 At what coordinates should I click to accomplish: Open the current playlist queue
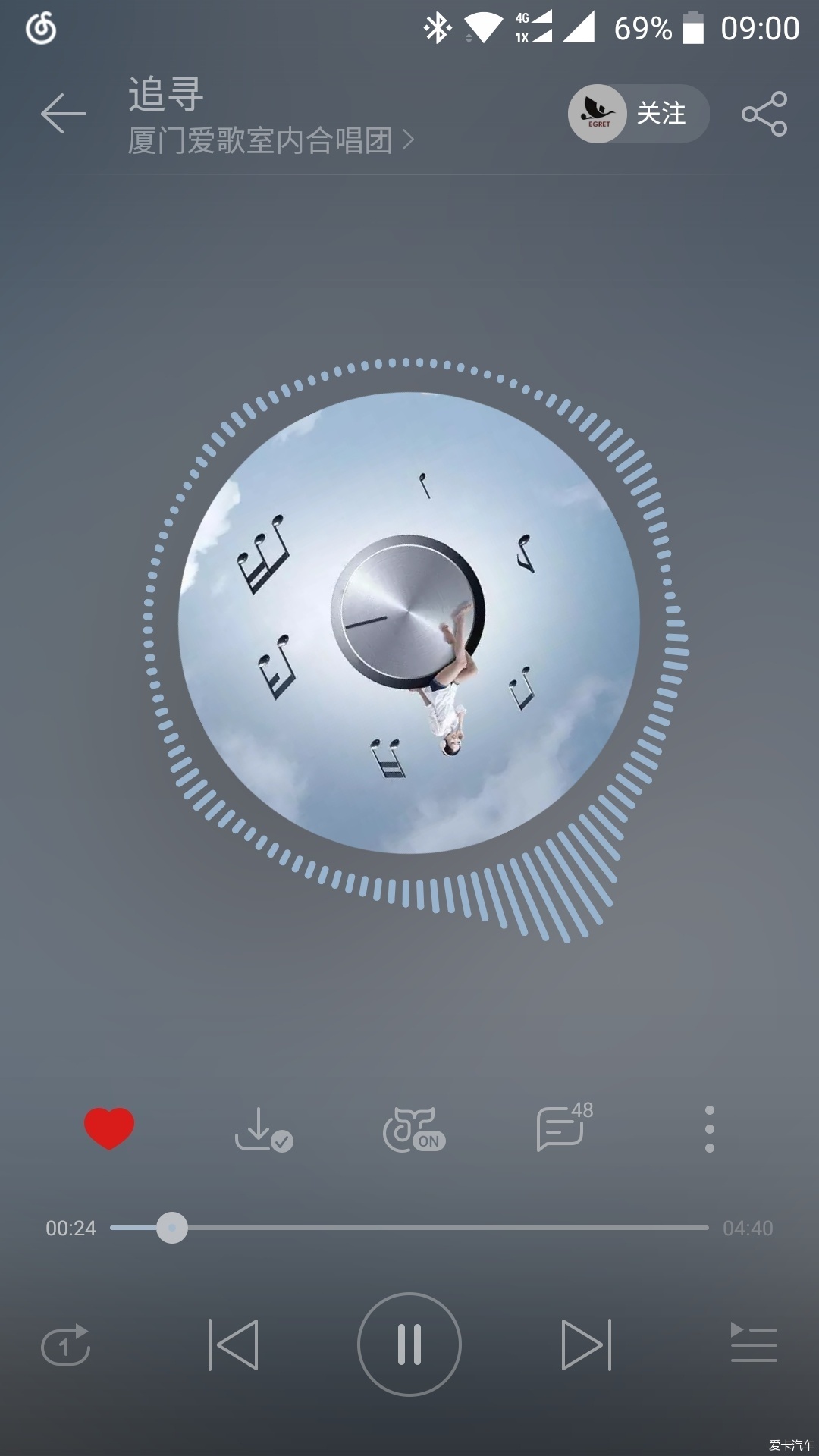[x=754, y=1343]
